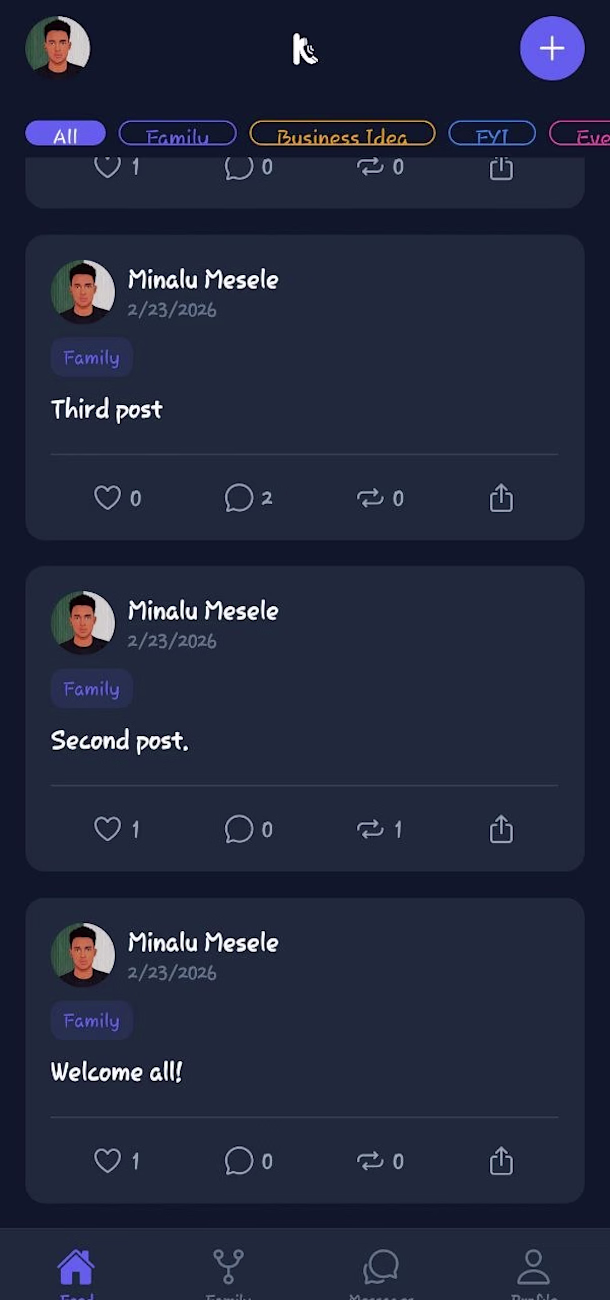Share the Third post
The width and height of the screenshot is (610, 1300).
pos(501,498)
